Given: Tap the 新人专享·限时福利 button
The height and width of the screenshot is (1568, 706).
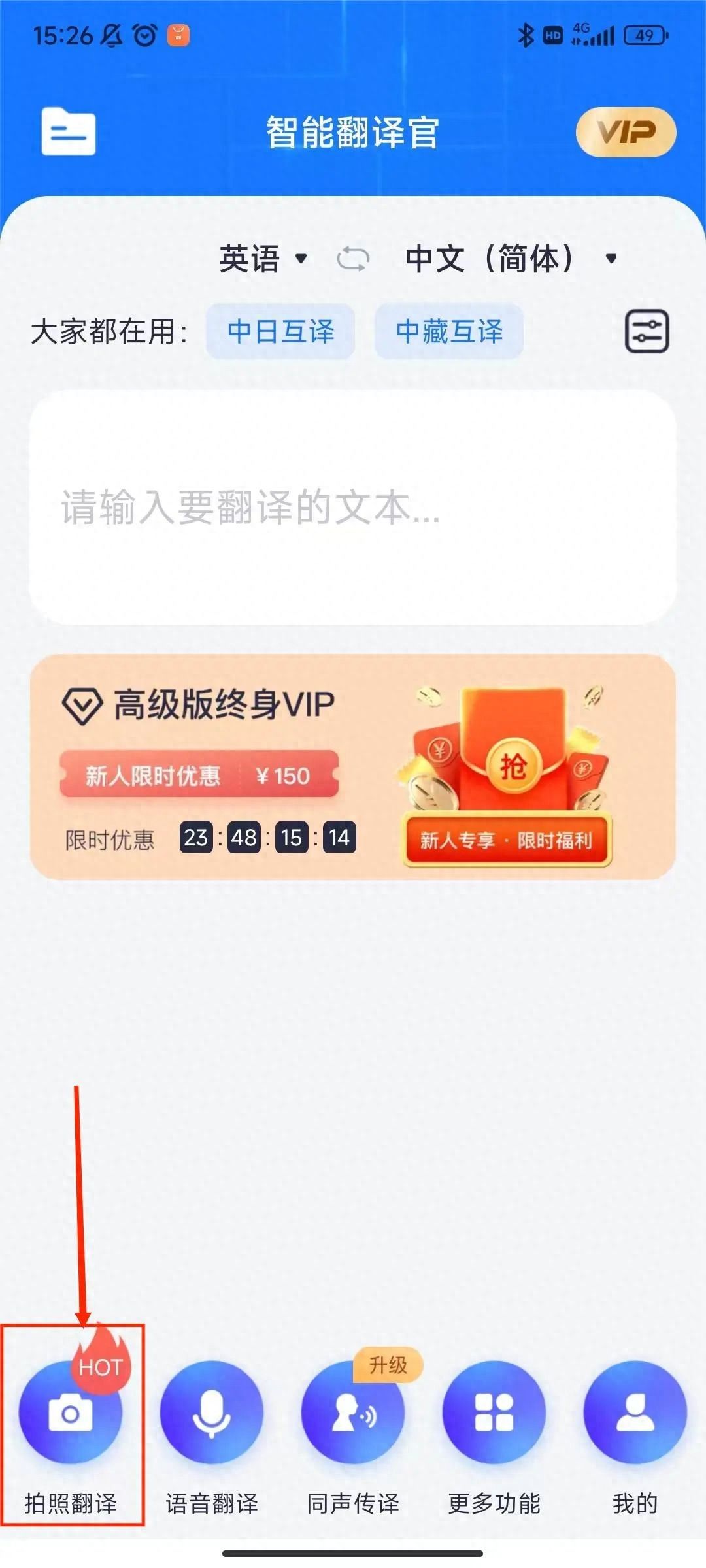Looking at the screenshot, I should click(x=507, y=840).
